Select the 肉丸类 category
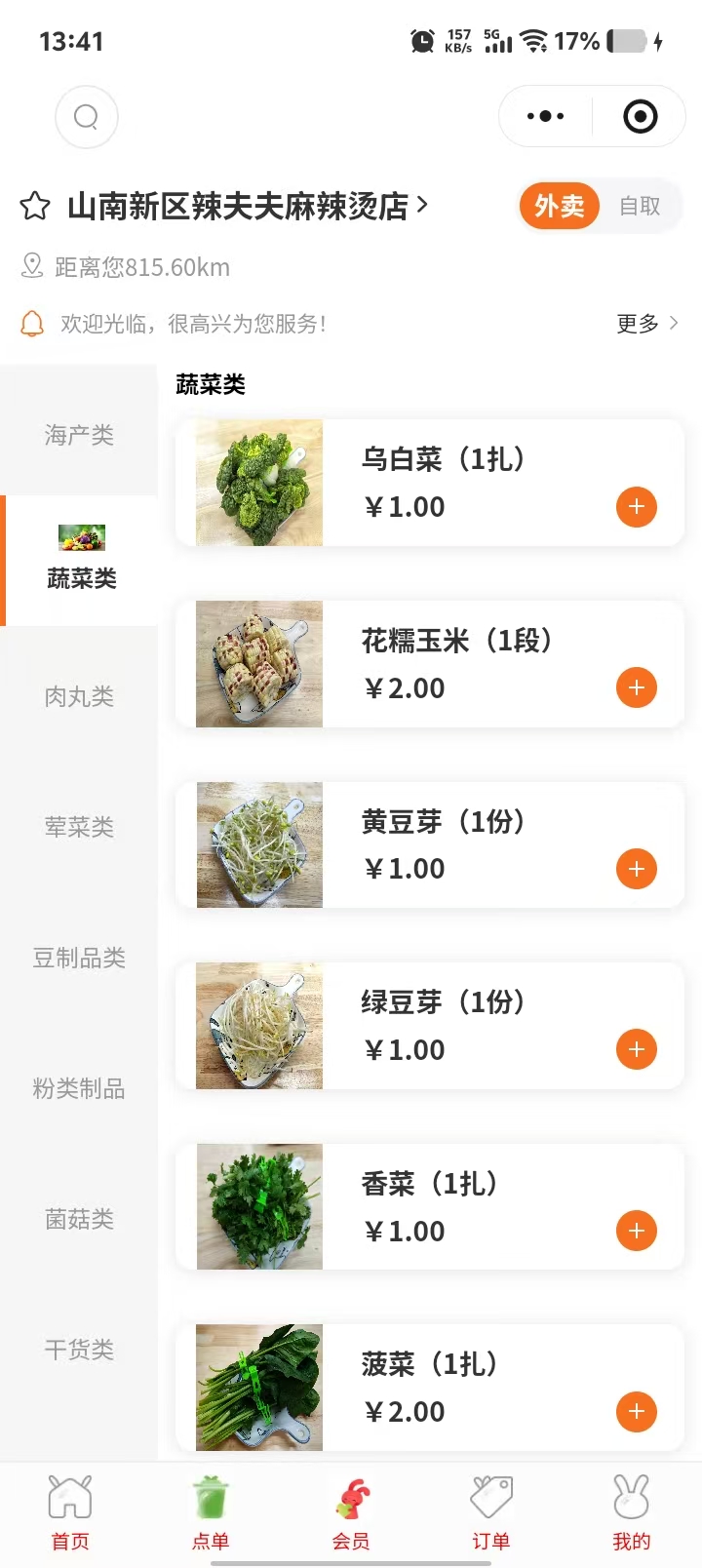The image size is (702, 1568). [x=79, y=696]
